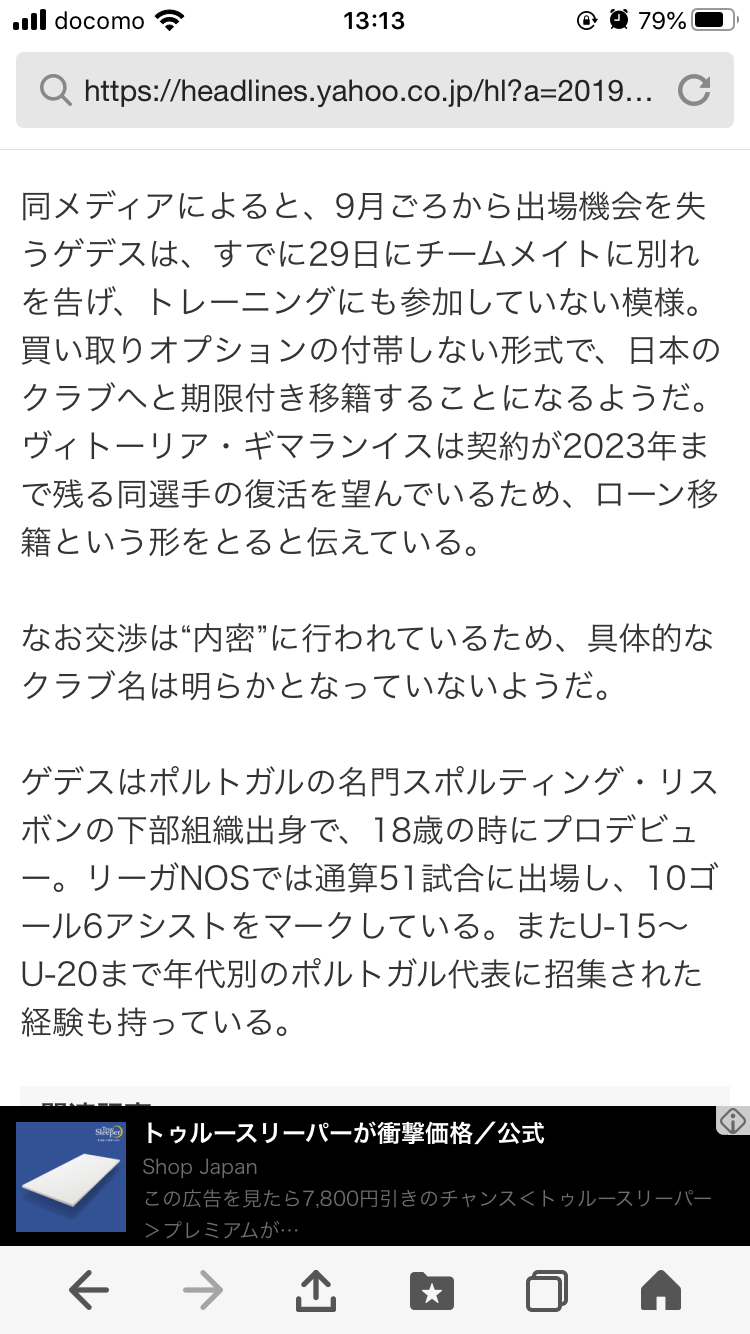Go back to previous page

coord(89,1291)
